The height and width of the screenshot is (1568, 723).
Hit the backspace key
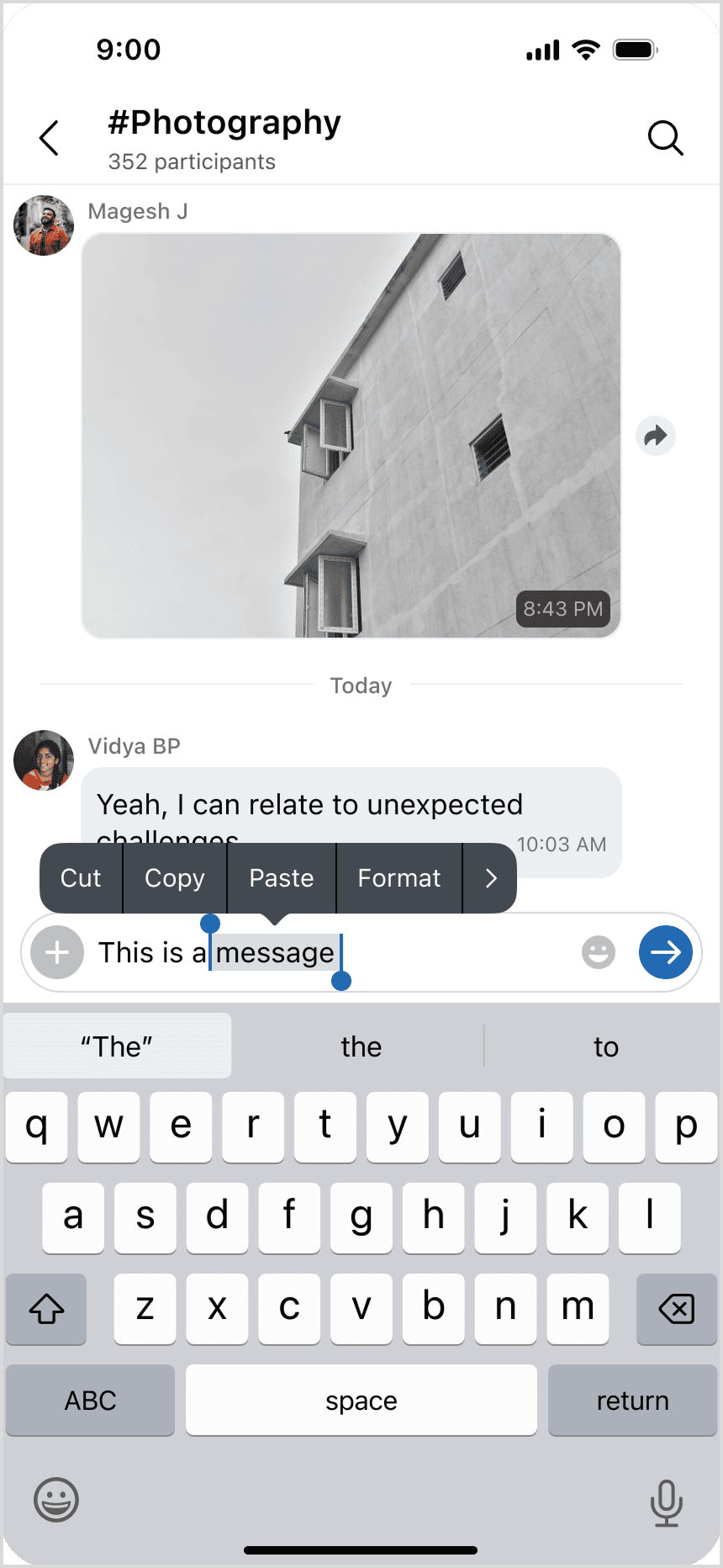tap(676, 1309)
